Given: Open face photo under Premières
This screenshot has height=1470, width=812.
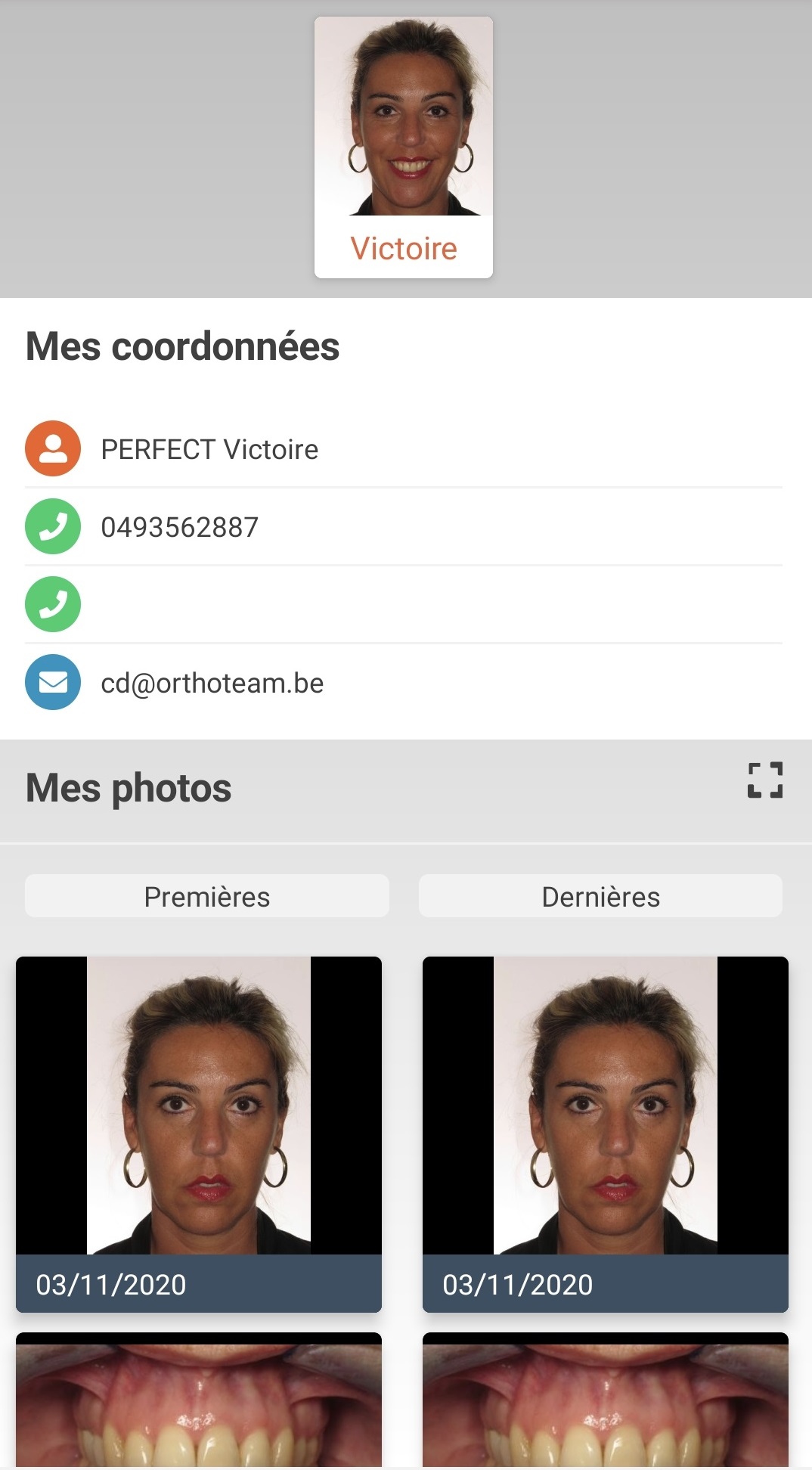Looking at the screenshot, I should (199, 1134).
